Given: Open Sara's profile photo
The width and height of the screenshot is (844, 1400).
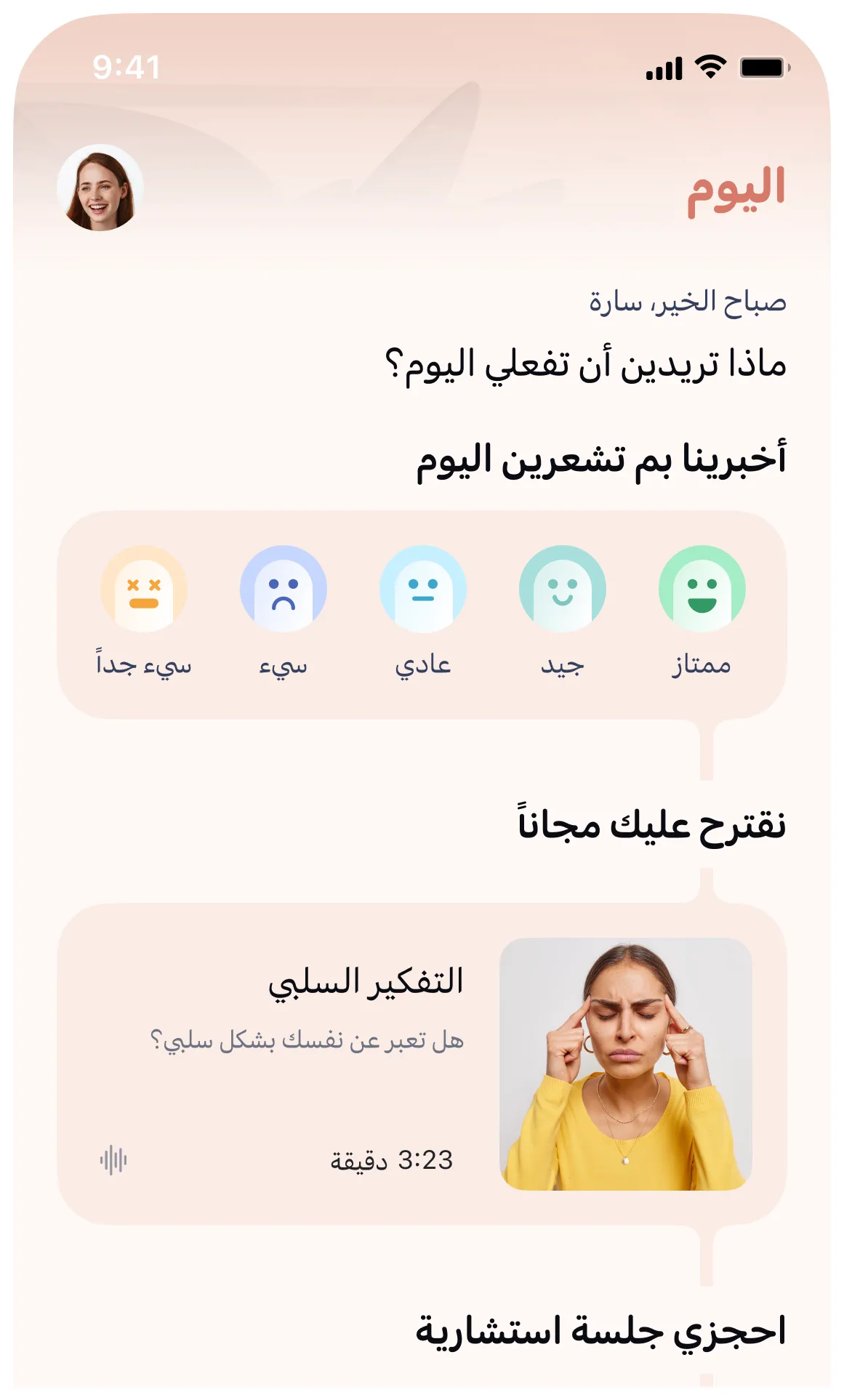Looking at the screenshot, I should point(100,188).
